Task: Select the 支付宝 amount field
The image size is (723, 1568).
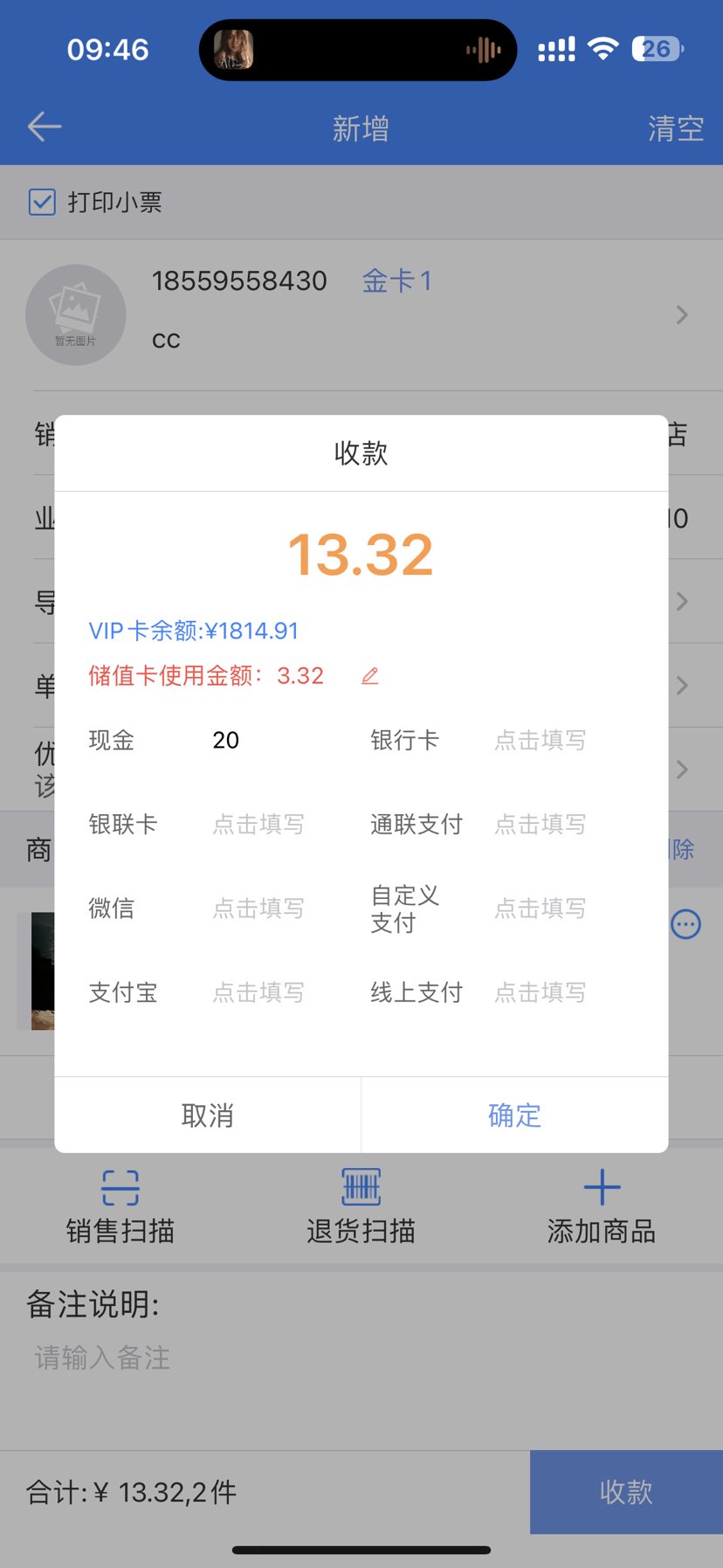Action: point(258,992)
